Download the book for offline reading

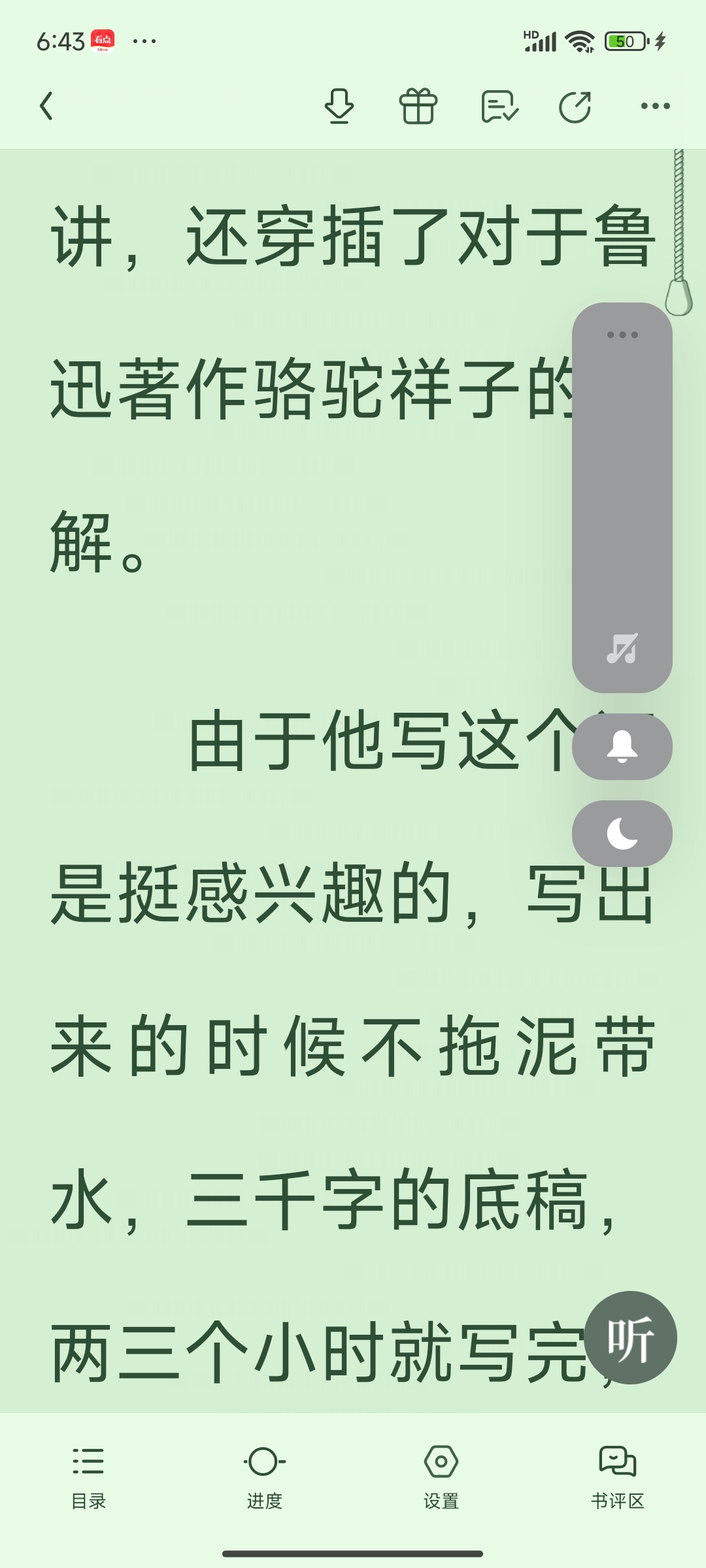coord(339,106)
